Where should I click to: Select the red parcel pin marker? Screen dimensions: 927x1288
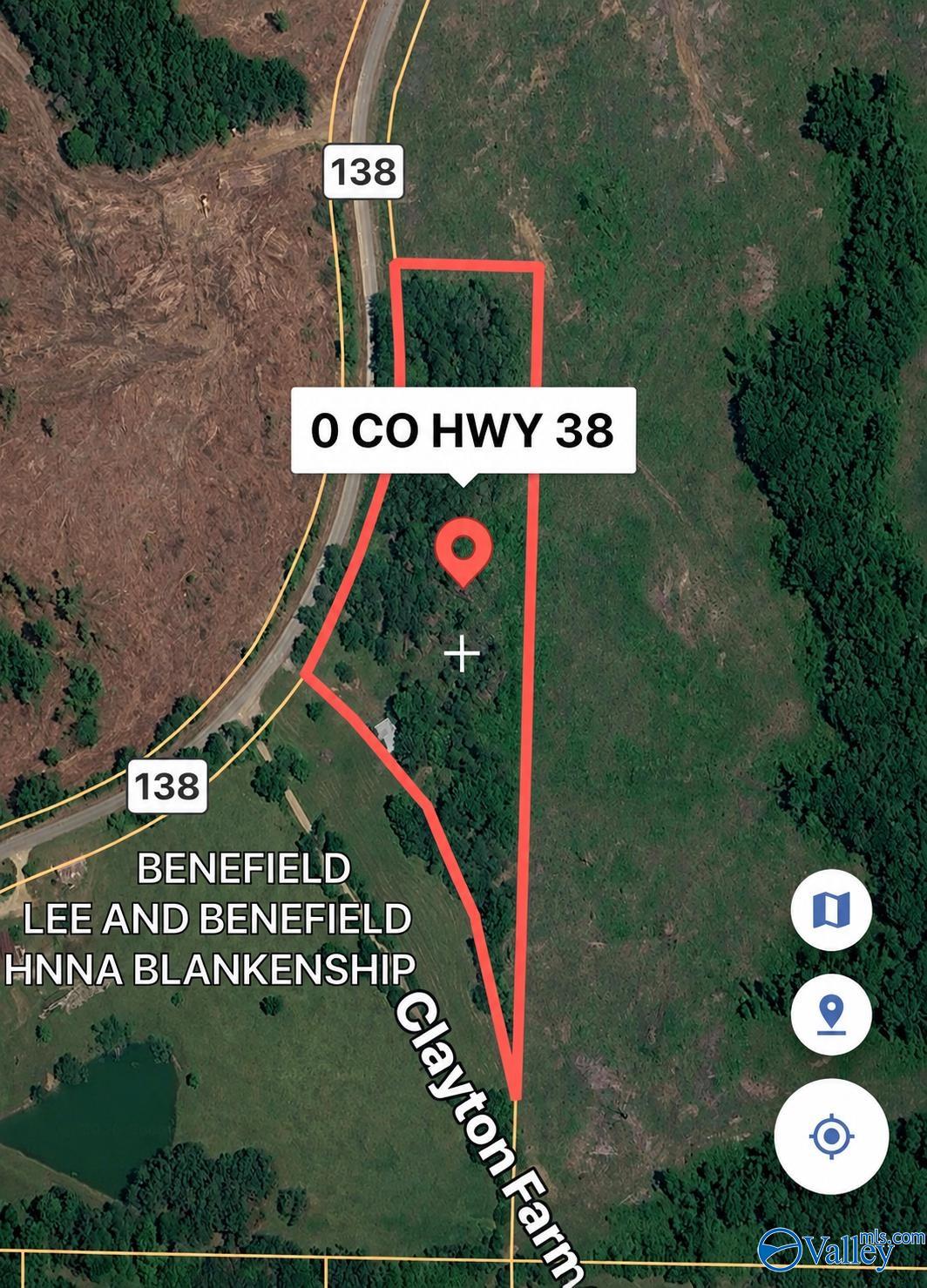(x=463, y=551)
